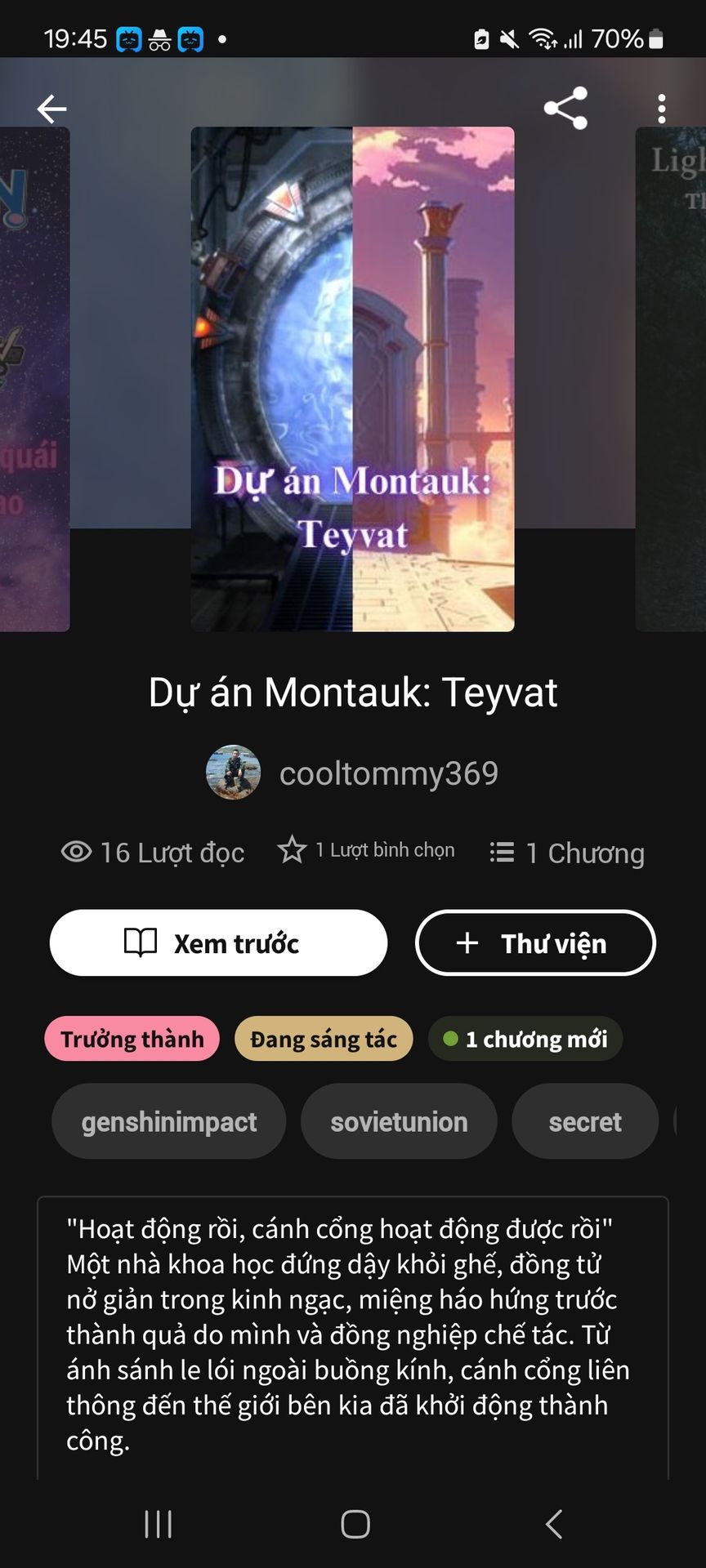Select the sovietunion tag

pyautogui.click(x=399, y=1121)
